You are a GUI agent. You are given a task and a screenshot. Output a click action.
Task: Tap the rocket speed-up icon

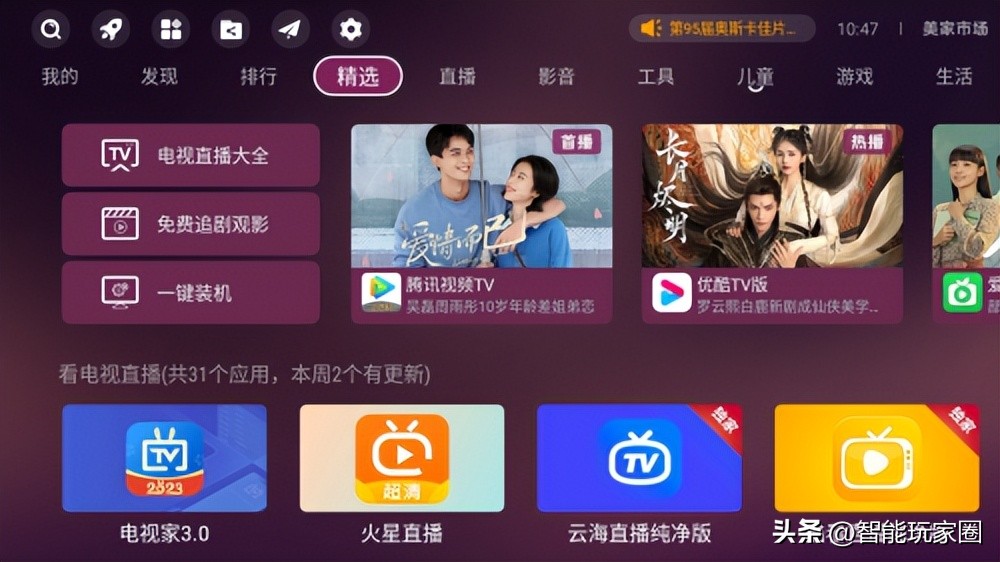(x=110, y=29)
